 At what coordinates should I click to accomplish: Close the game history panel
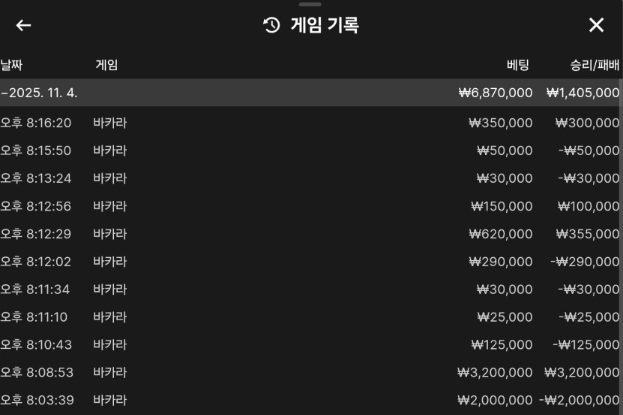[596, 26]
